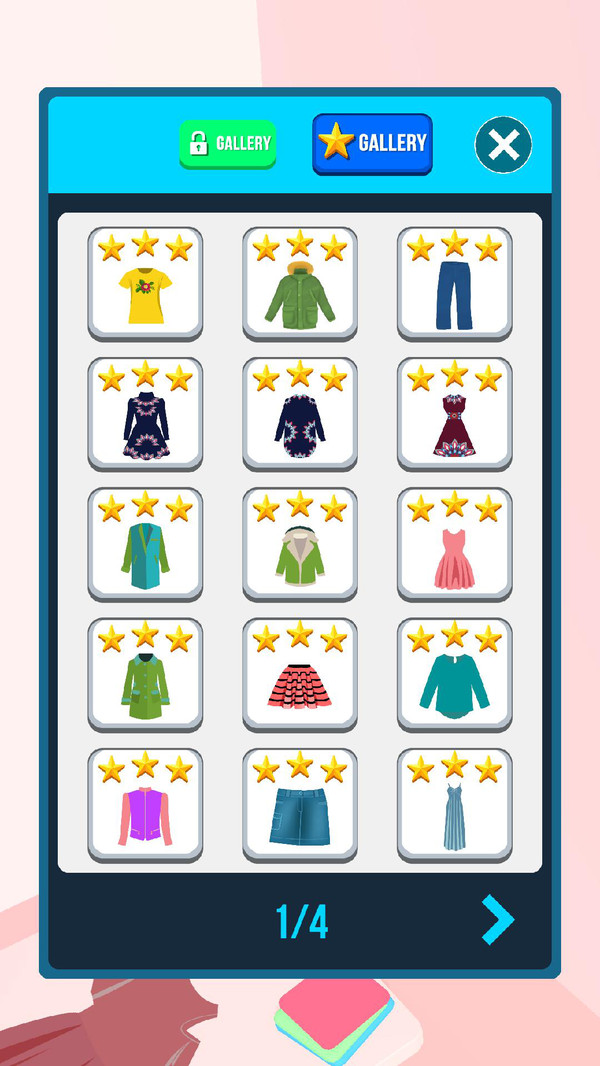Viewport: 600px width, 1066px height.
Task: Open the red striped skirt tile
Action: (x=300, y=674)
